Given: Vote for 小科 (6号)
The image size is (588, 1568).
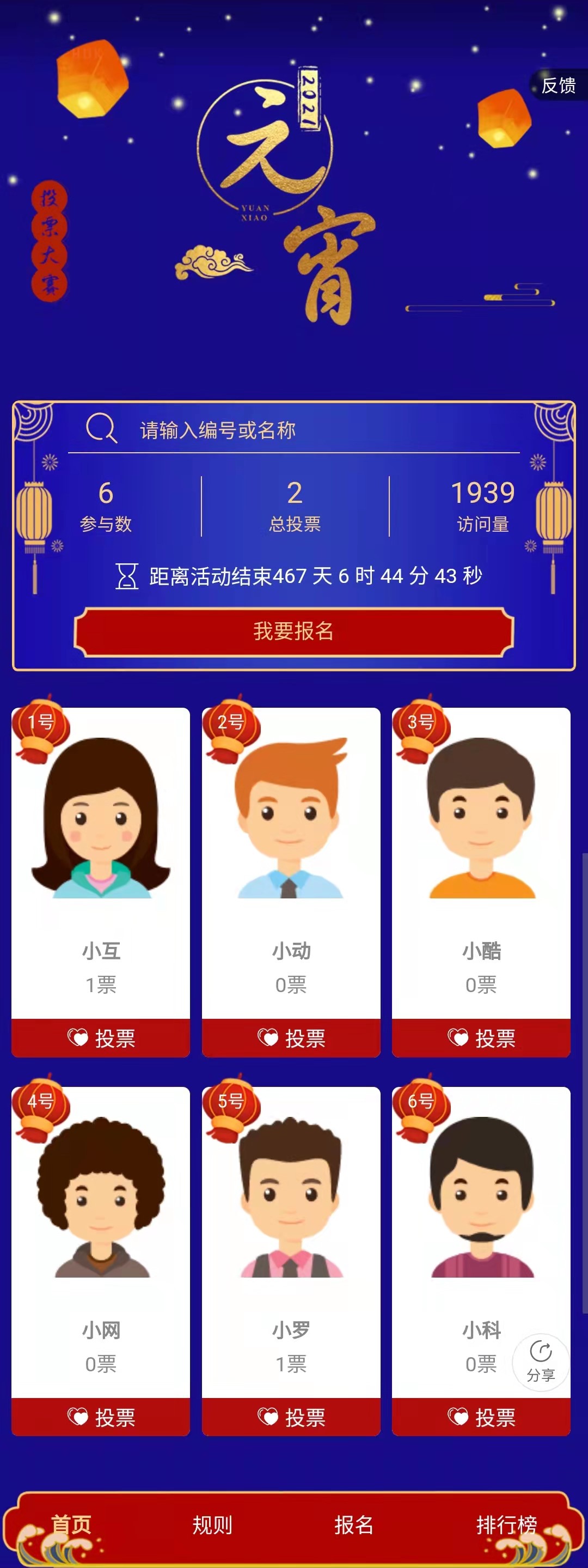Looking at the screenshot, I should [x=481, y=1417].
